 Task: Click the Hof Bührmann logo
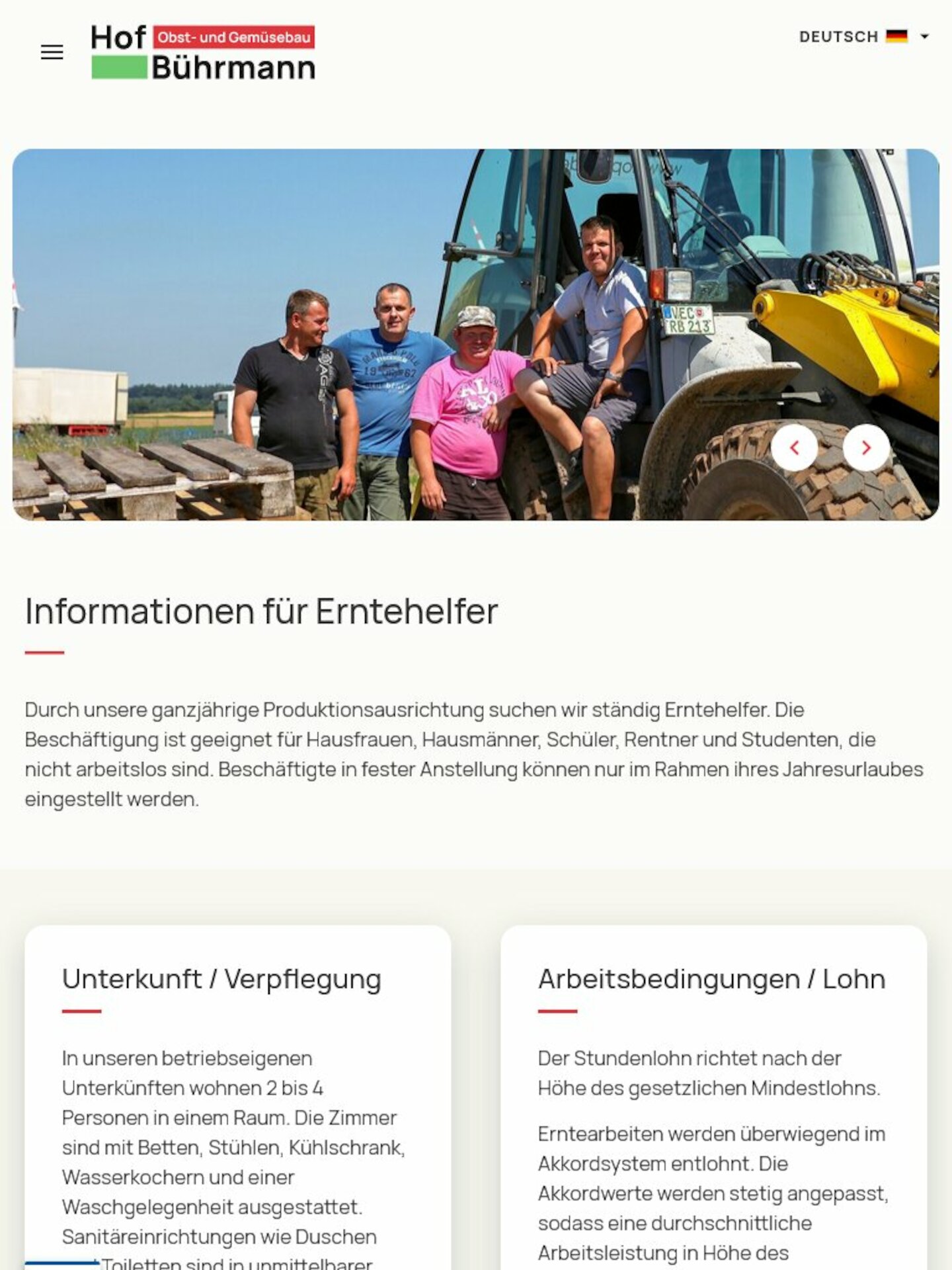202,53
